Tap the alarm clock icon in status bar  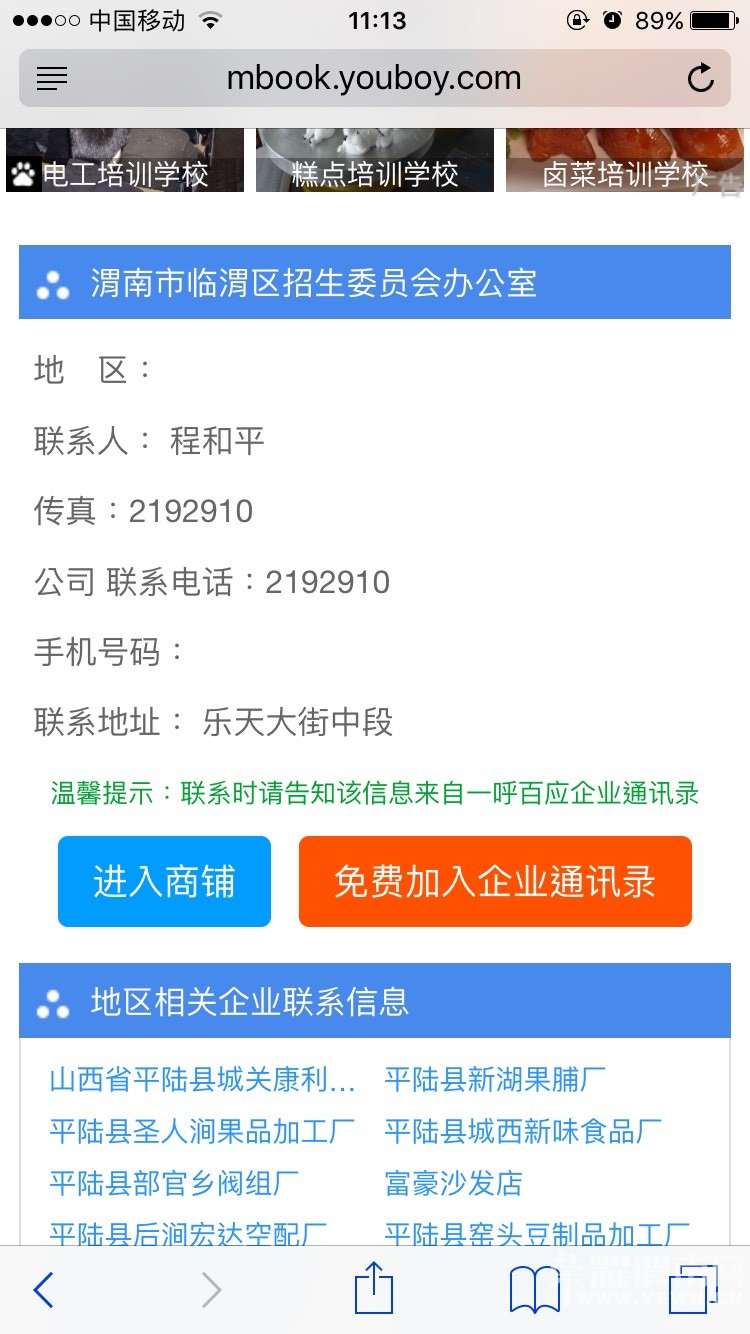tap(611, 19)
